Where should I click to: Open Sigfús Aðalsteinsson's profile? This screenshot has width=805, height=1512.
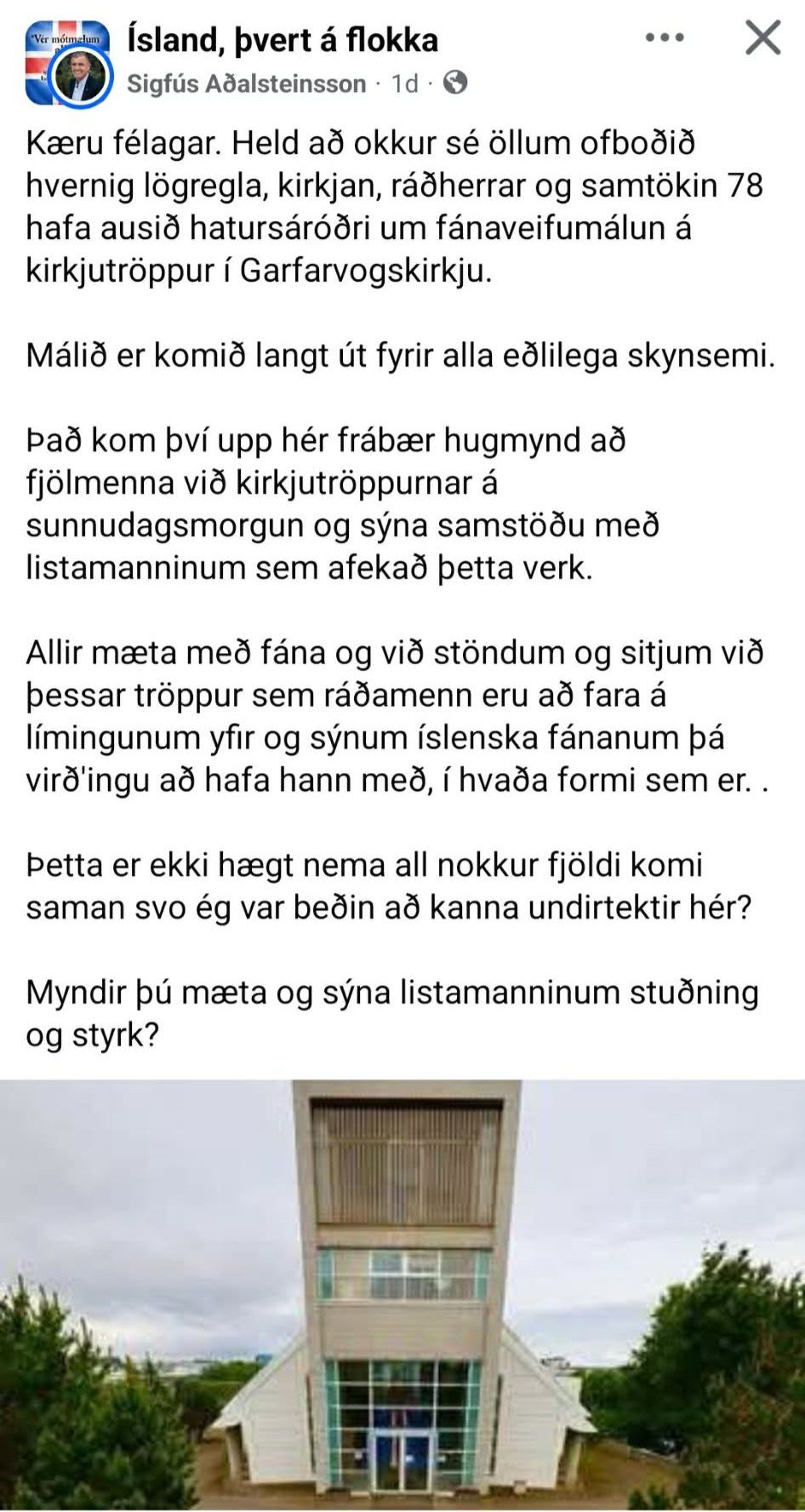[x=247, y=83]
